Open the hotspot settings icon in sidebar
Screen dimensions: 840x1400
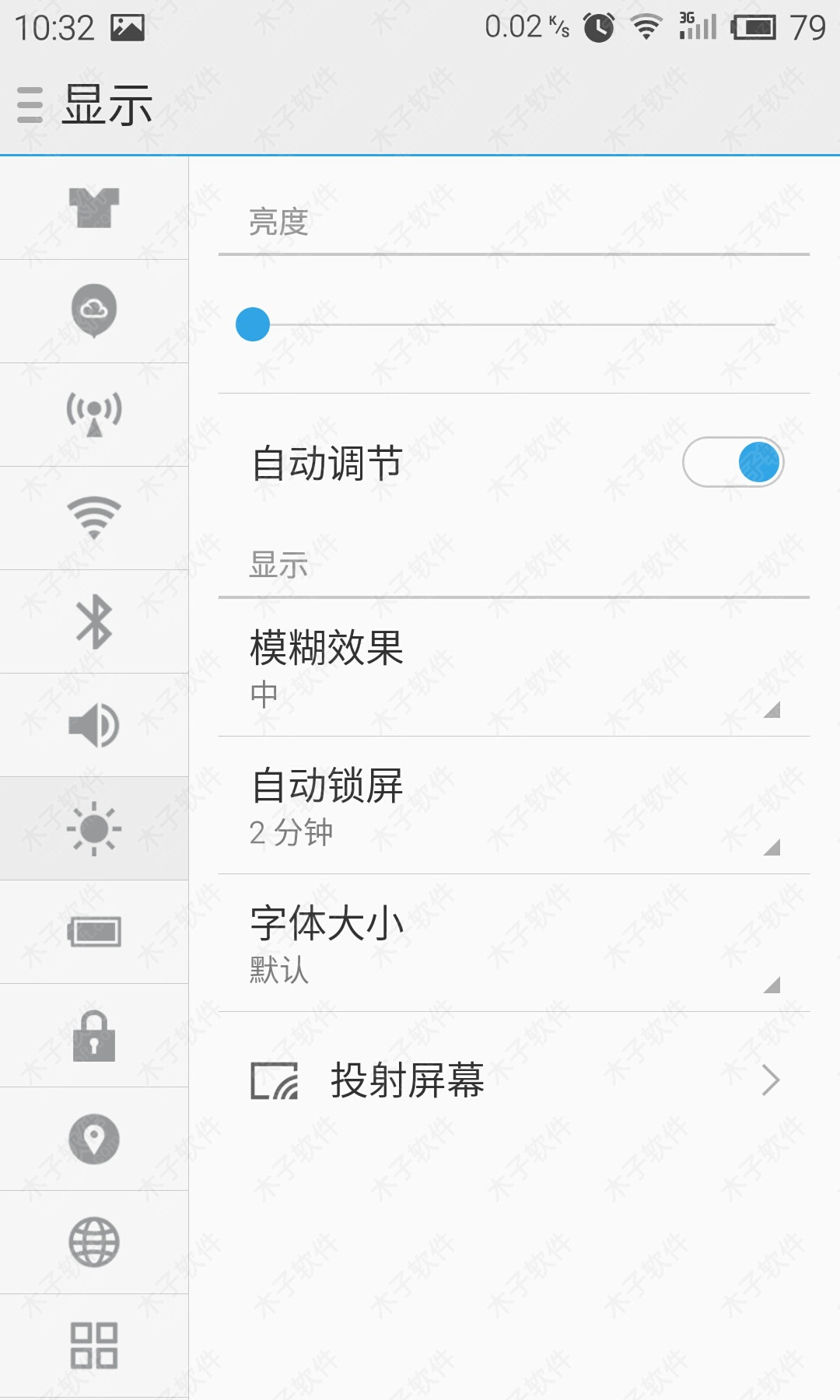pyautogui.click(x=94, y=415)
